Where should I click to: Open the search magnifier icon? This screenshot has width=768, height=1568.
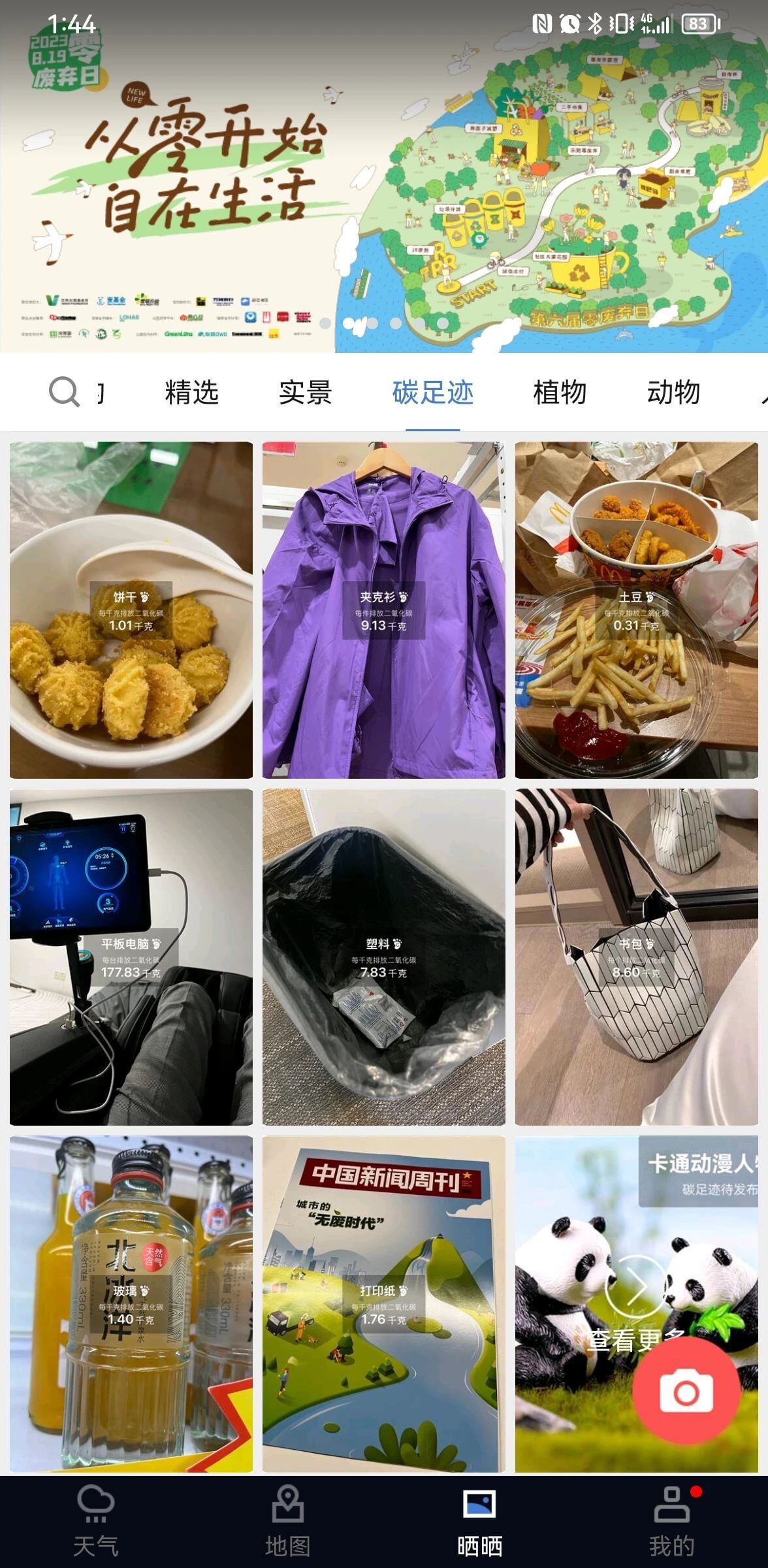pos(64,392)
